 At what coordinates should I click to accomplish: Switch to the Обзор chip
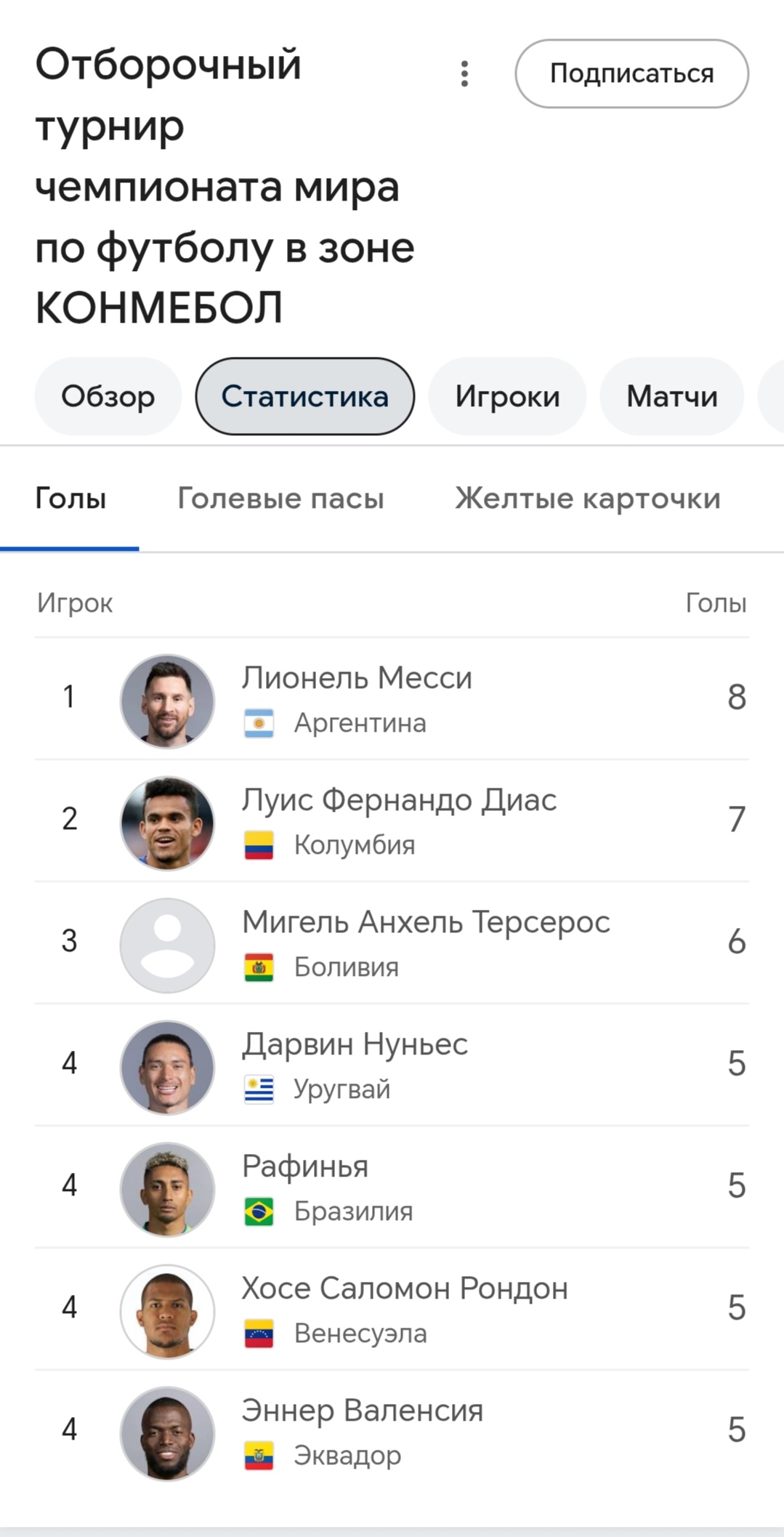tap(108, 397)
